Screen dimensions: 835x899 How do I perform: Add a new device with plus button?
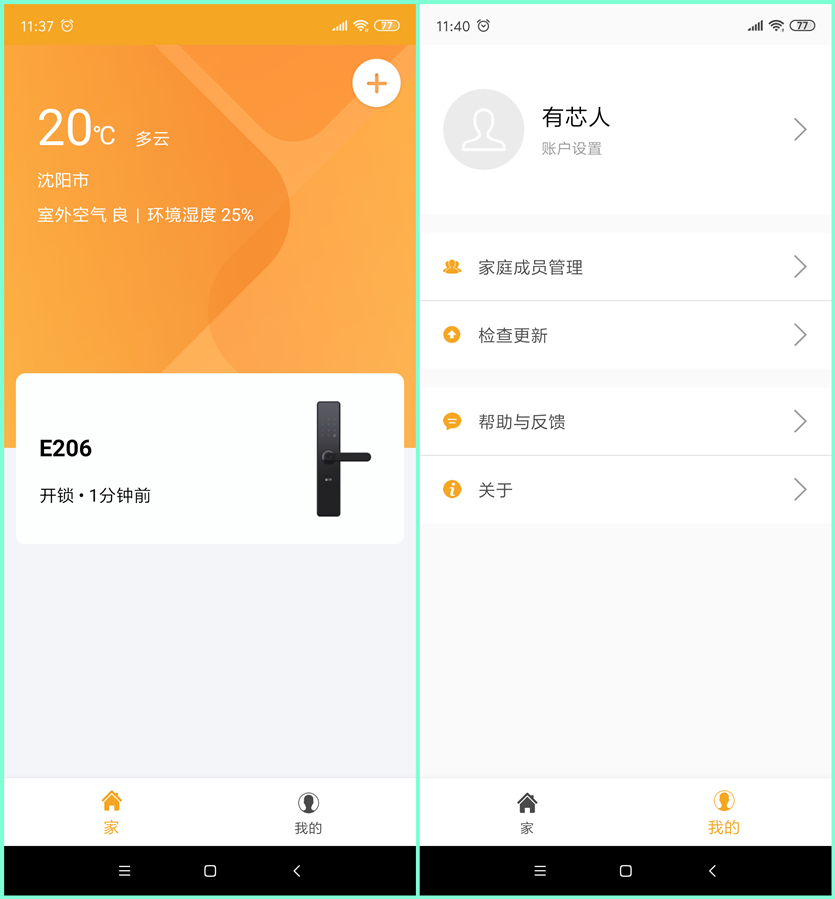click(376, 84)
